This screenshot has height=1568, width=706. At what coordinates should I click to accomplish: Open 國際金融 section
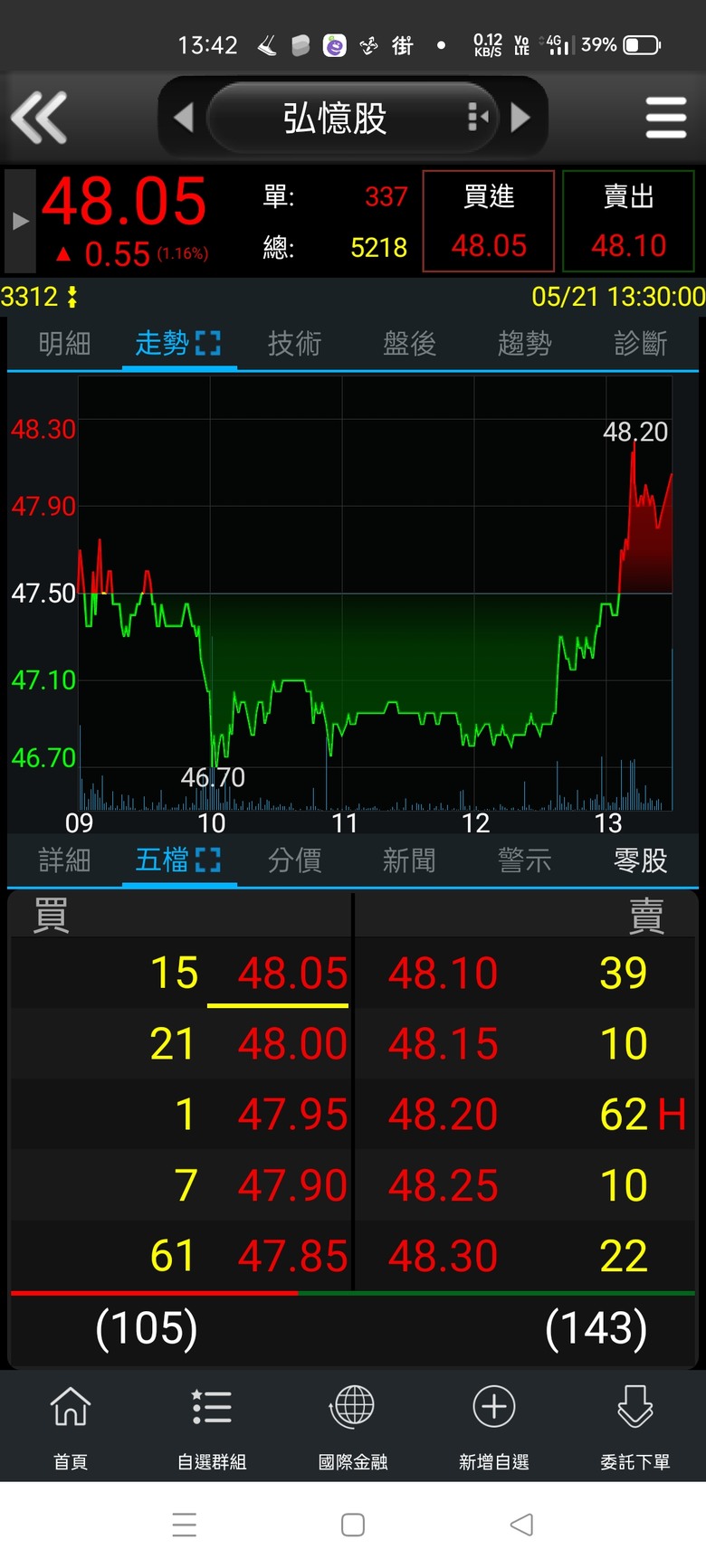pyautogui.click(x=353, y=1426)
